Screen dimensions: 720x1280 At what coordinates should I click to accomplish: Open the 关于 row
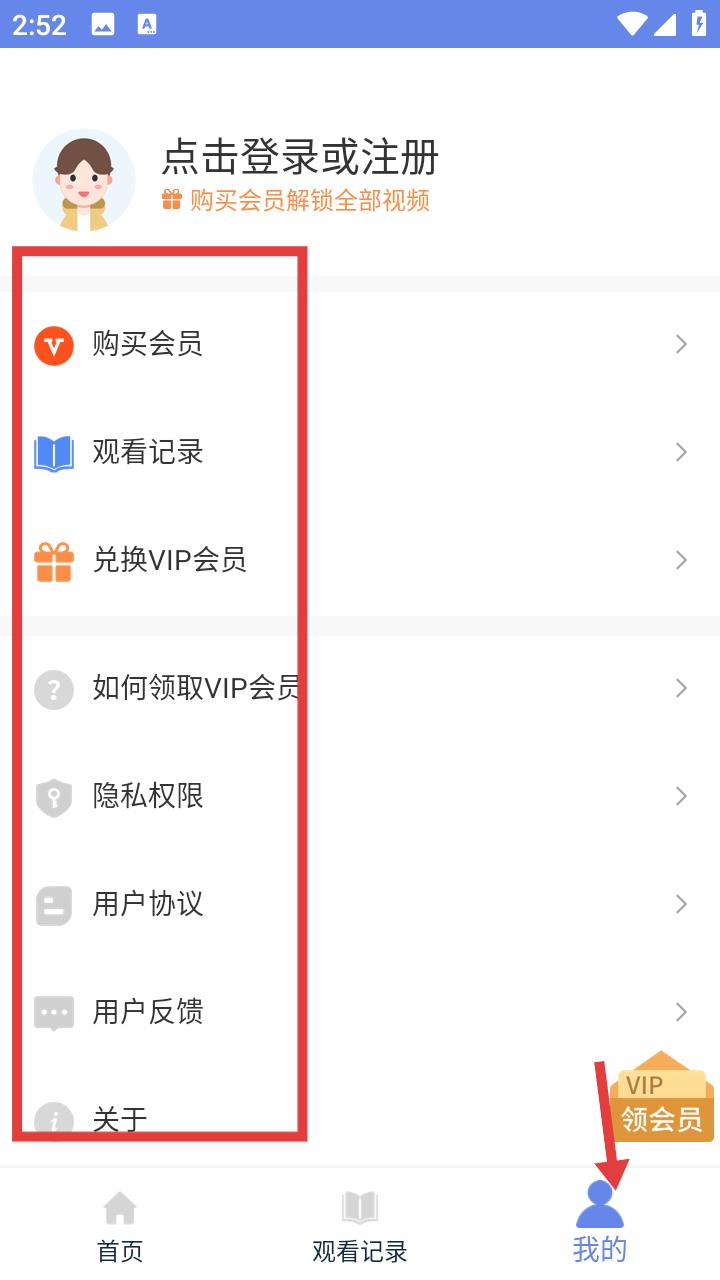click(x=360, y=1118)
